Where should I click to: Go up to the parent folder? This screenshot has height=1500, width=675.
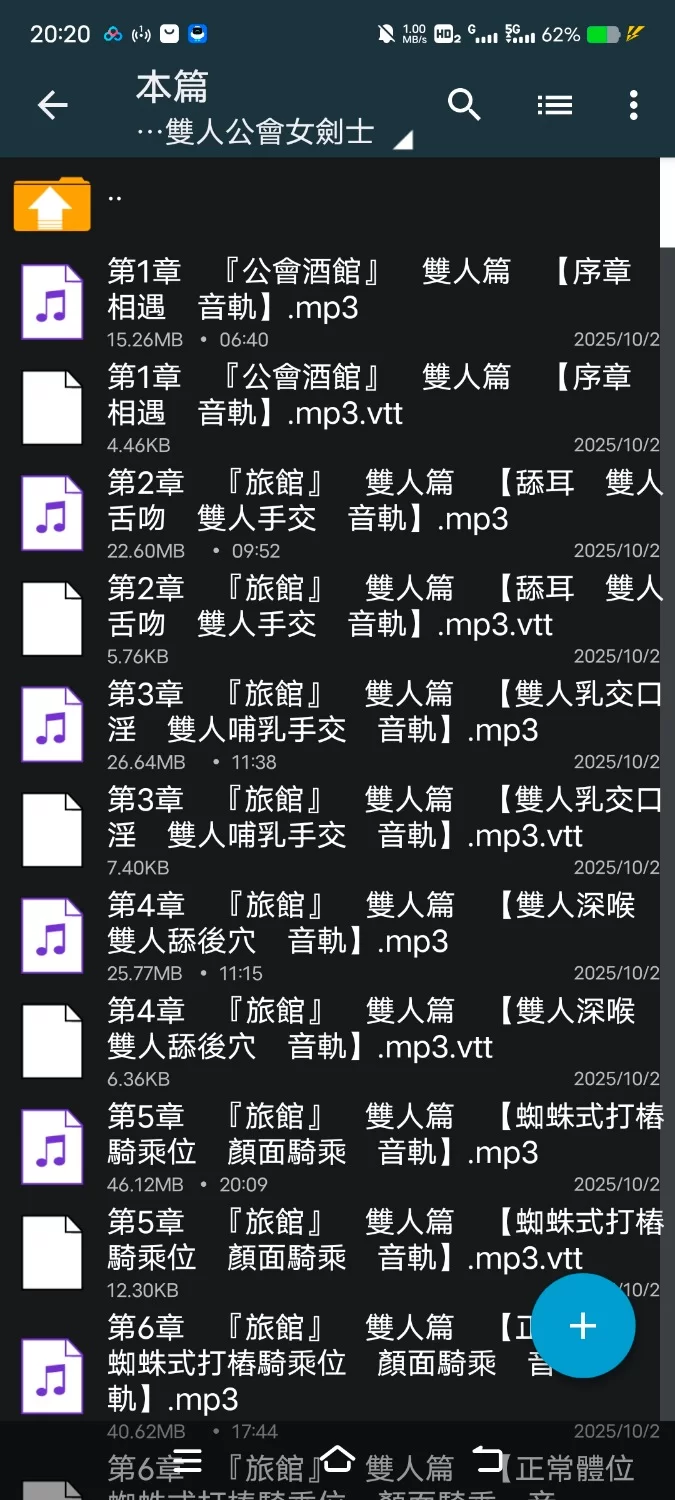coord(52,204)
